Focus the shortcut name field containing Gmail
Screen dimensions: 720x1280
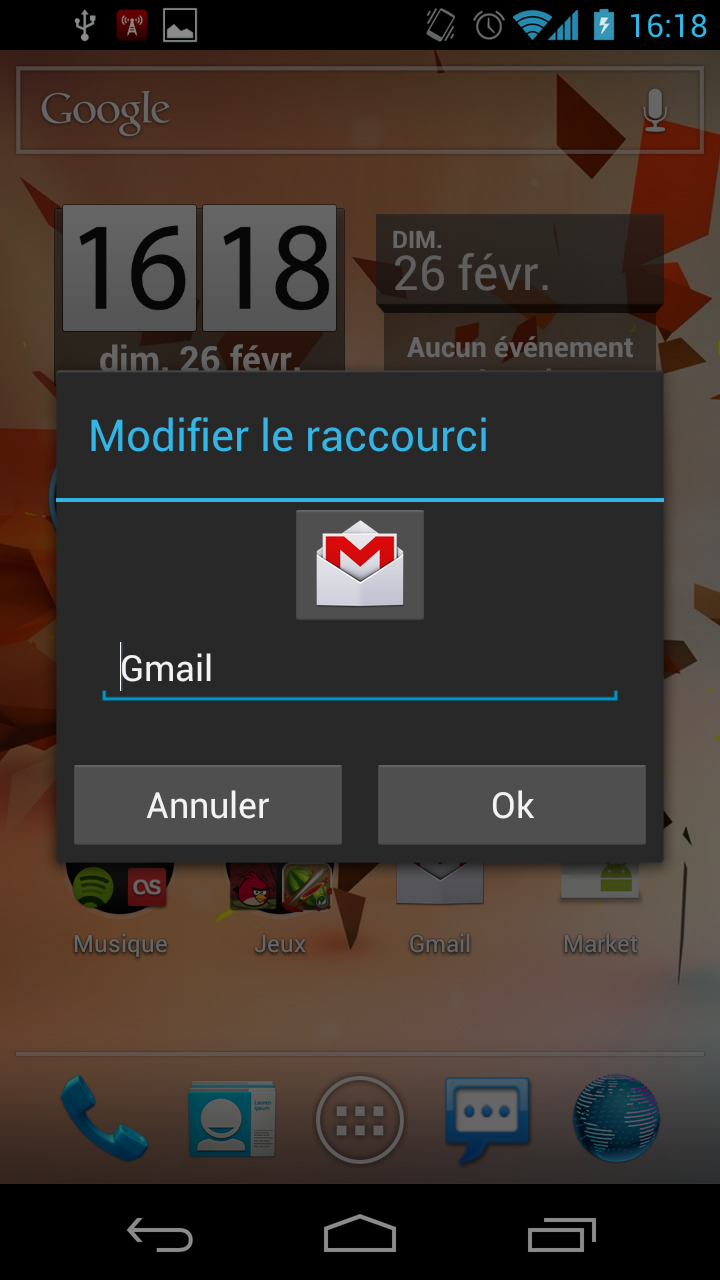point(360,669)
